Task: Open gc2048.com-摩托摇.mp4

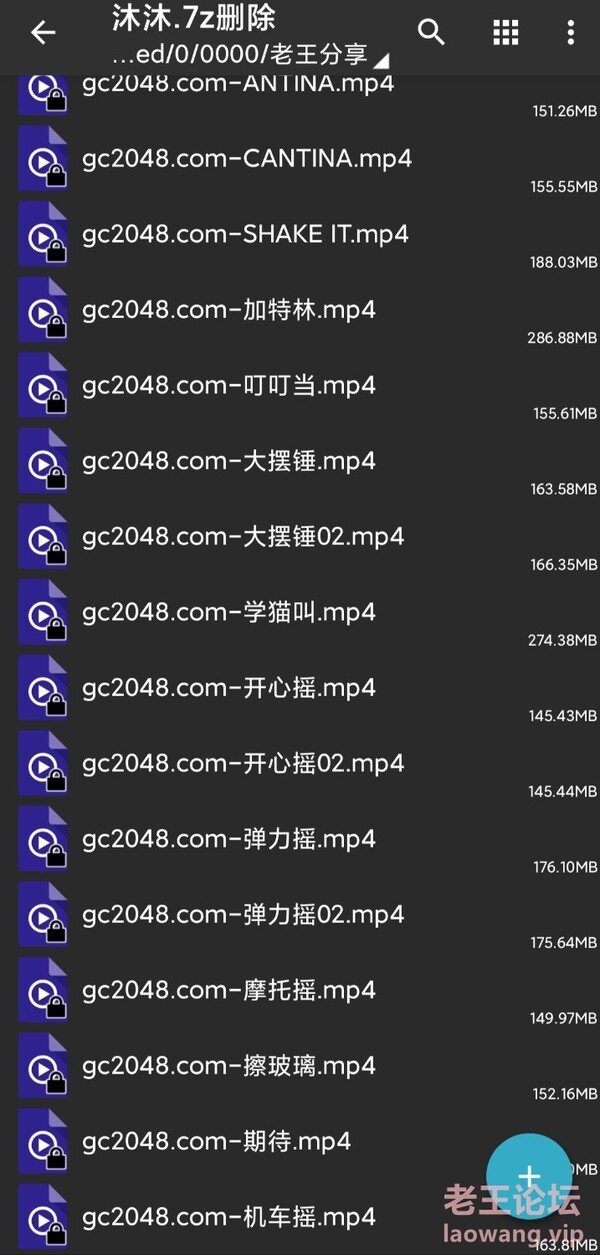Action: (x=229, y=991)
